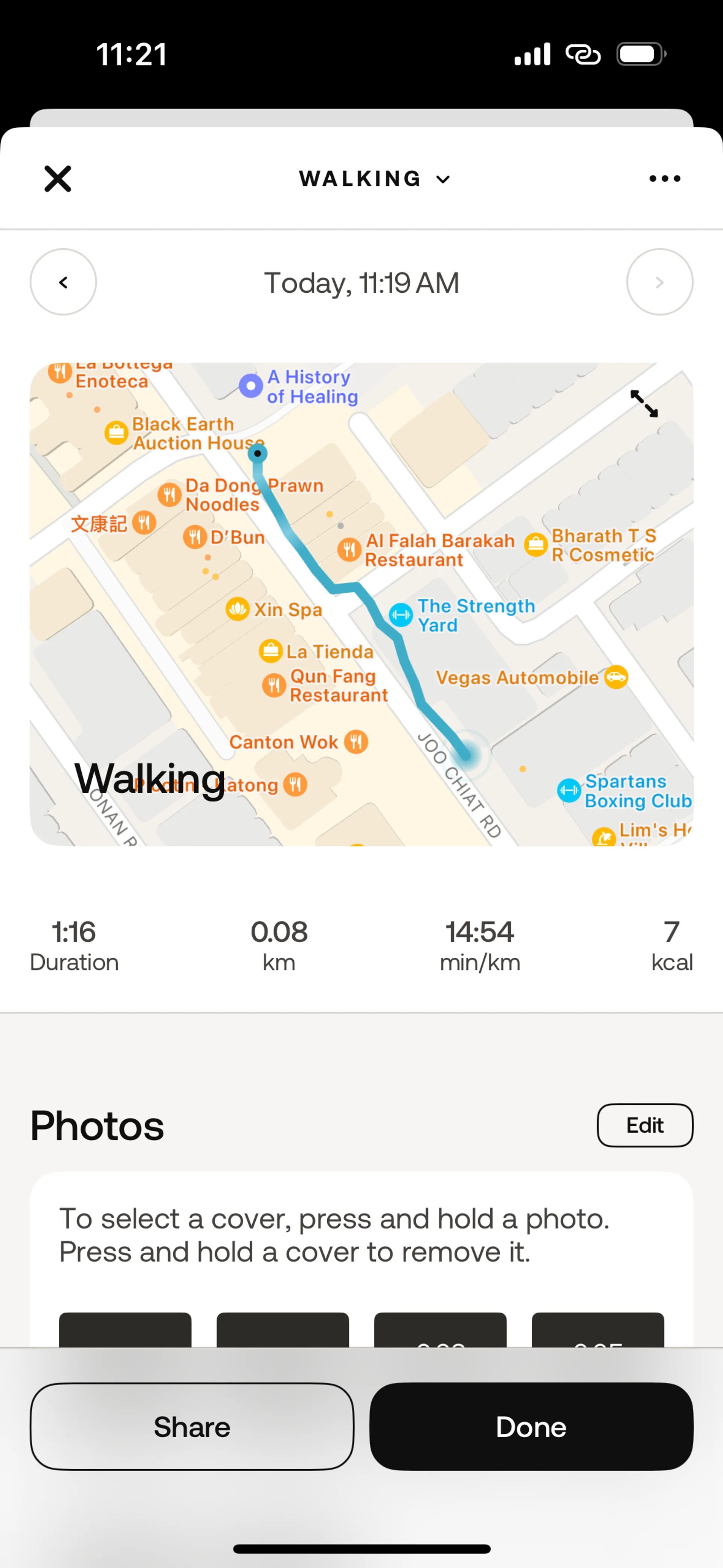This screenshot has width=723, height=1568.
Task: Go to the previous activity
Action: click(x=63, y=282)
